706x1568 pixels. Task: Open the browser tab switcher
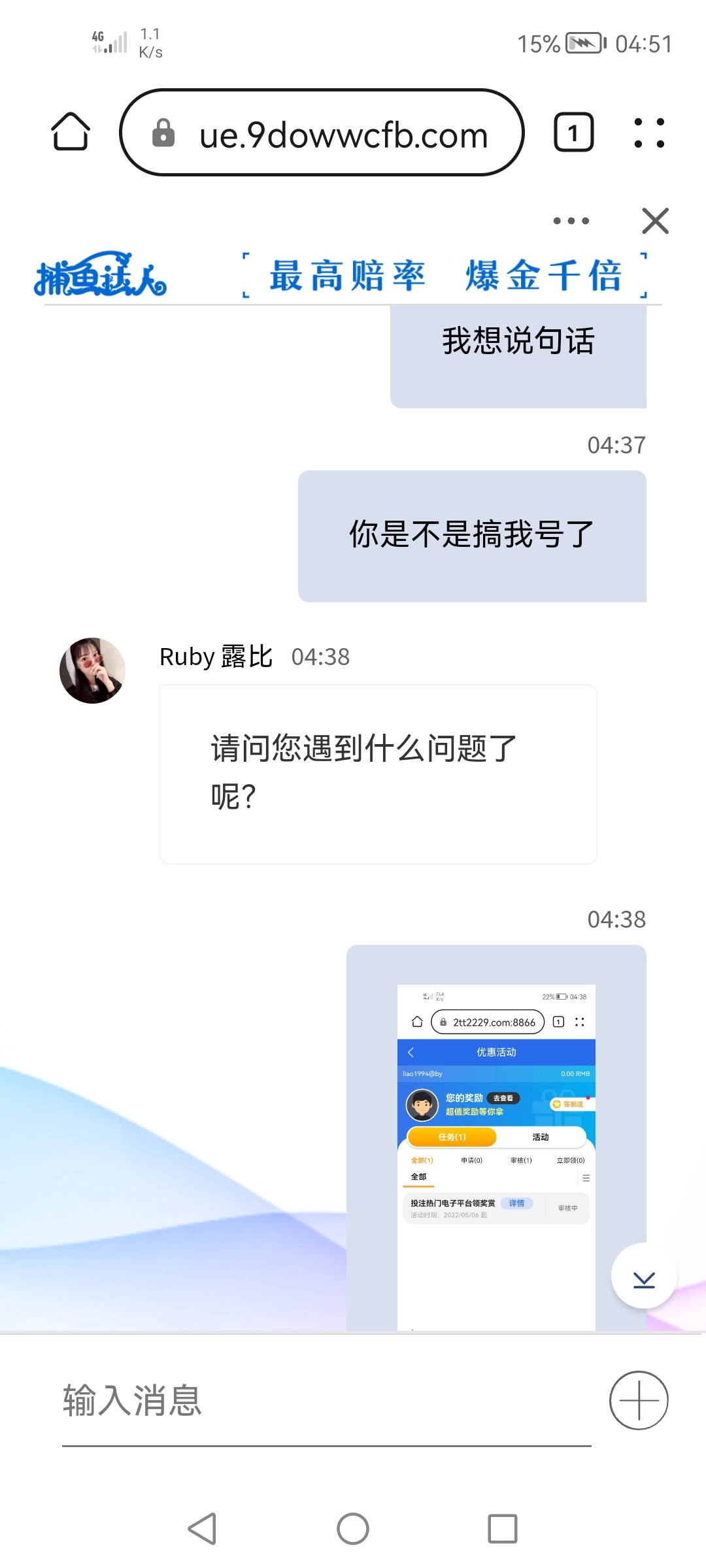point(573,133)
